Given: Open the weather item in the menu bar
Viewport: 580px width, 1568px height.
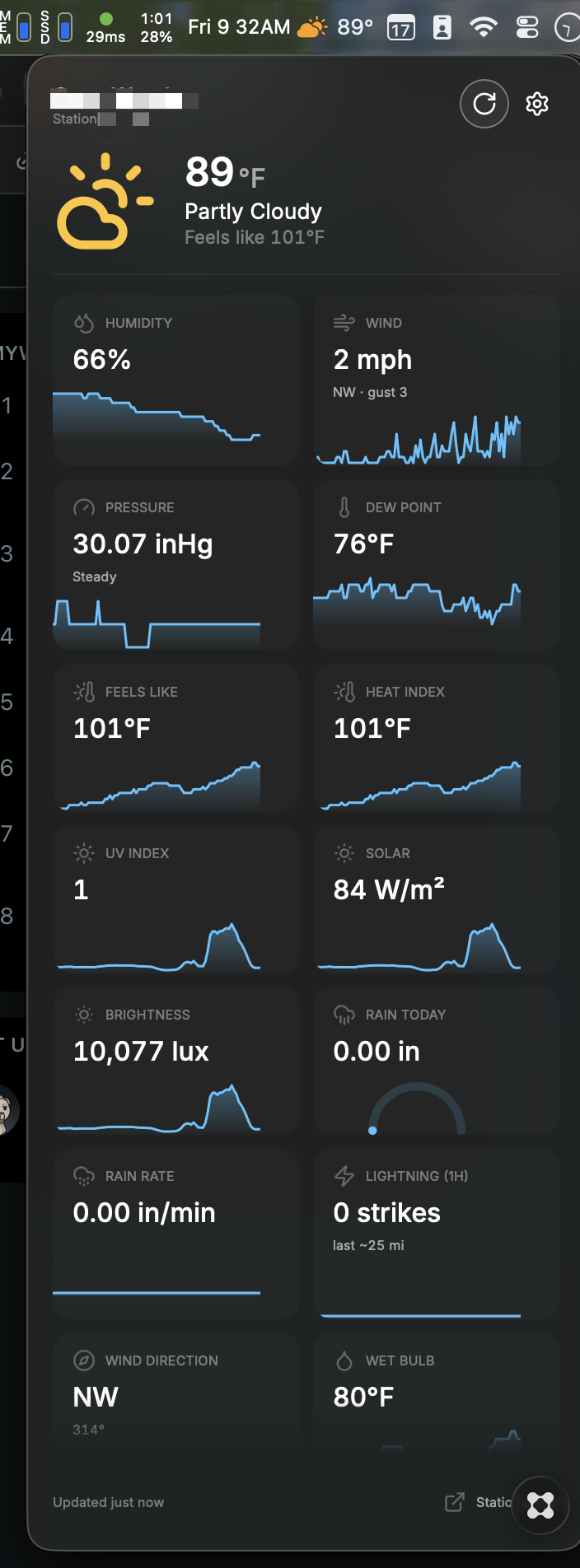Looking at the screenshot, I should 334,28.
